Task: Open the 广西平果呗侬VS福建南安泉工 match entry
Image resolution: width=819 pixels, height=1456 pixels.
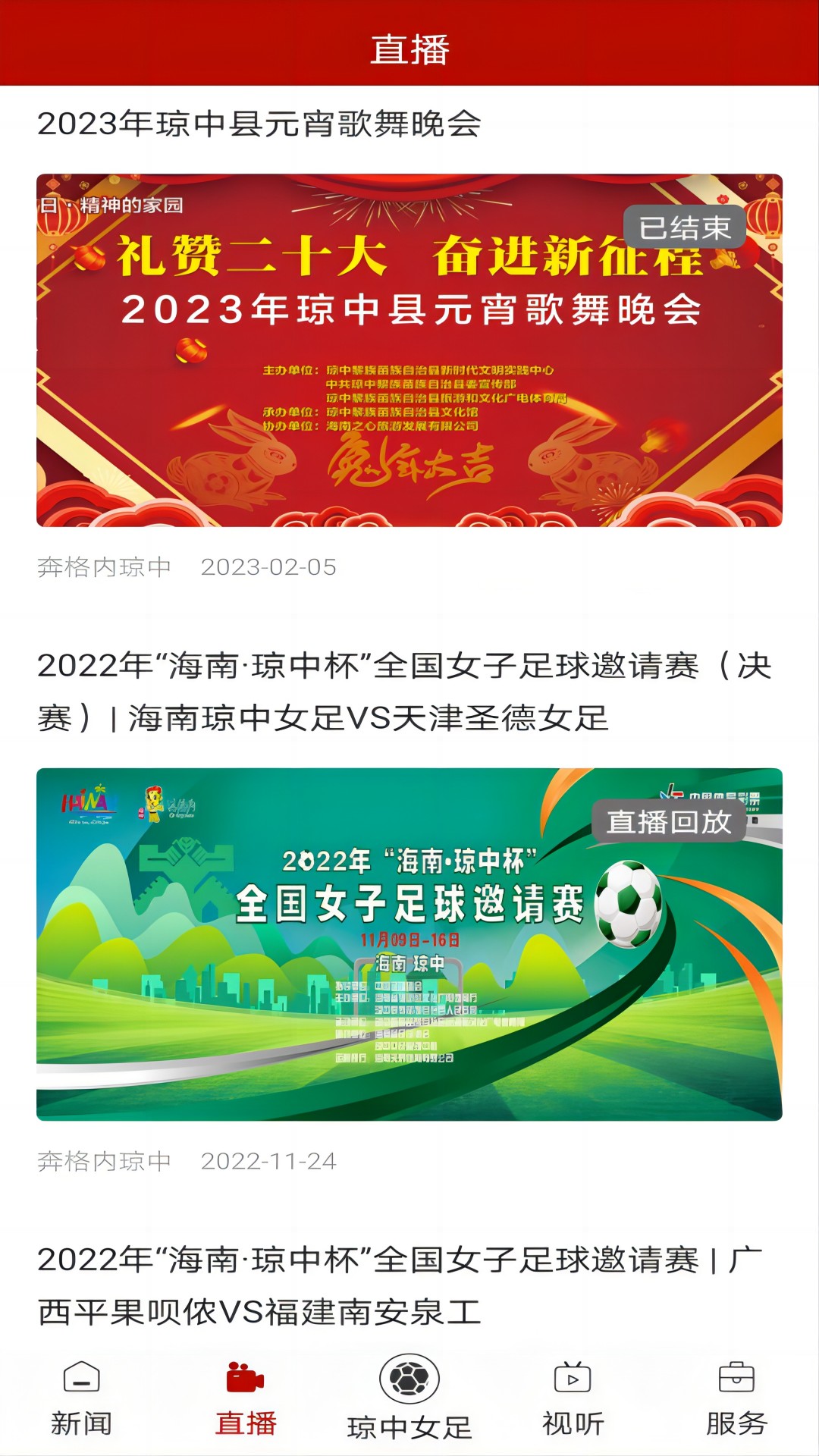Action: click(x=400, y=1286)
